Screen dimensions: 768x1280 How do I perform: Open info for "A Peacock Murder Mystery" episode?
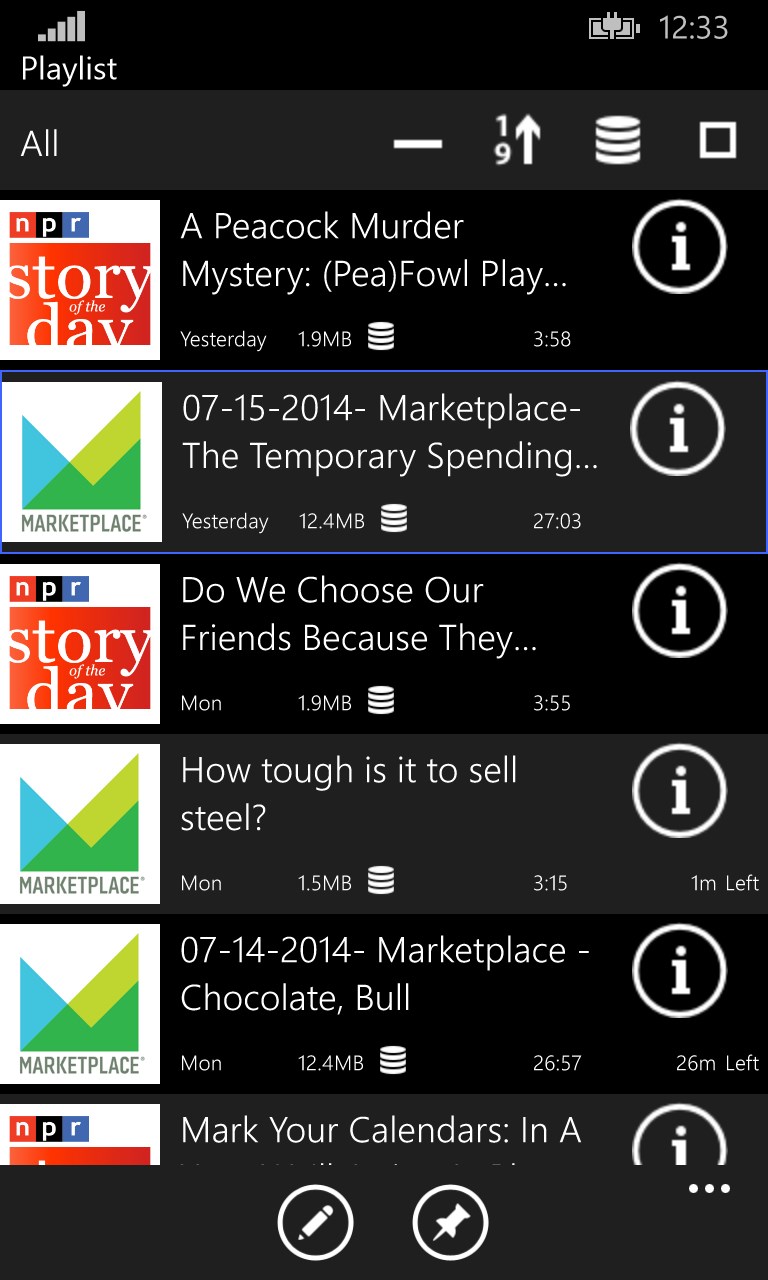[679, 248]
